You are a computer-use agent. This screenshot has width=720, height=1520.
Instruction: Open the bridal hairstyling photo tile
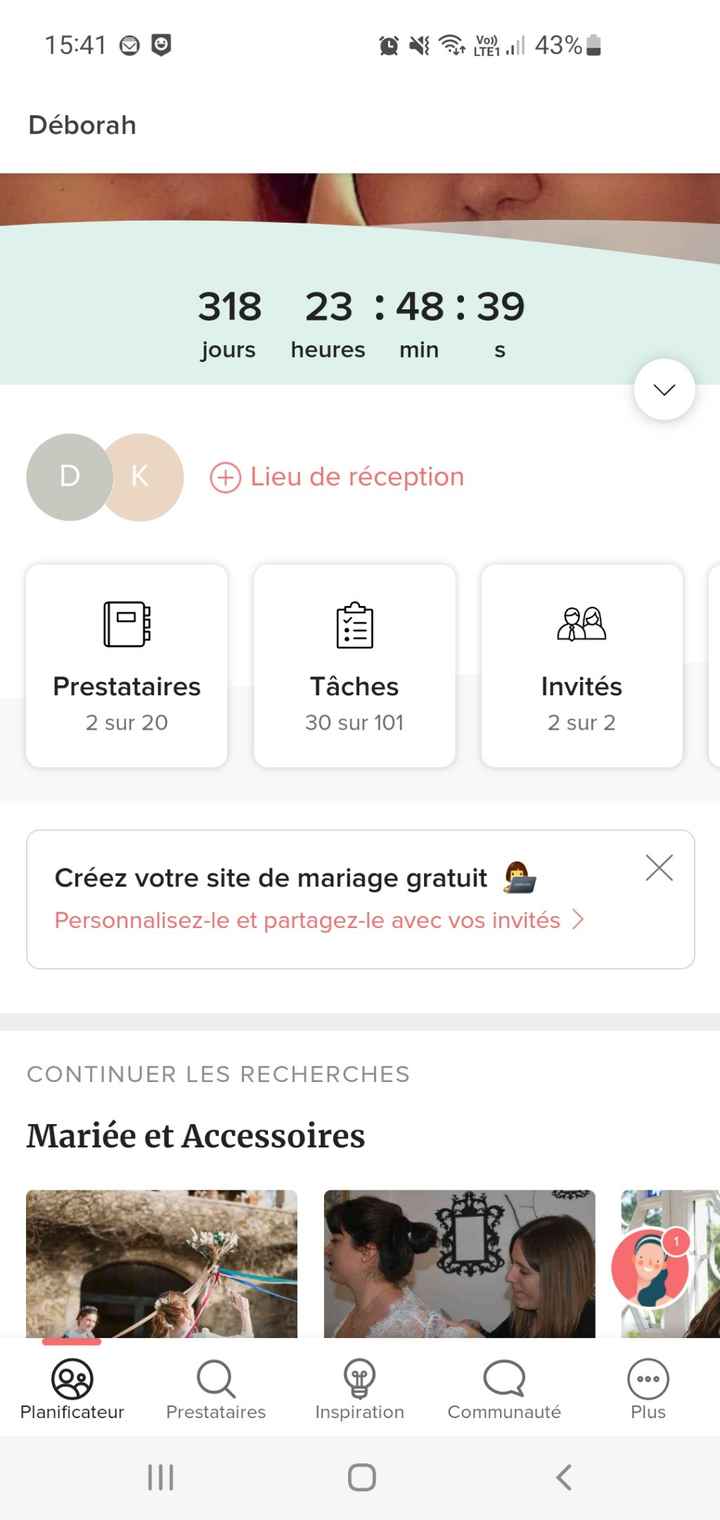pos(459,1263)
